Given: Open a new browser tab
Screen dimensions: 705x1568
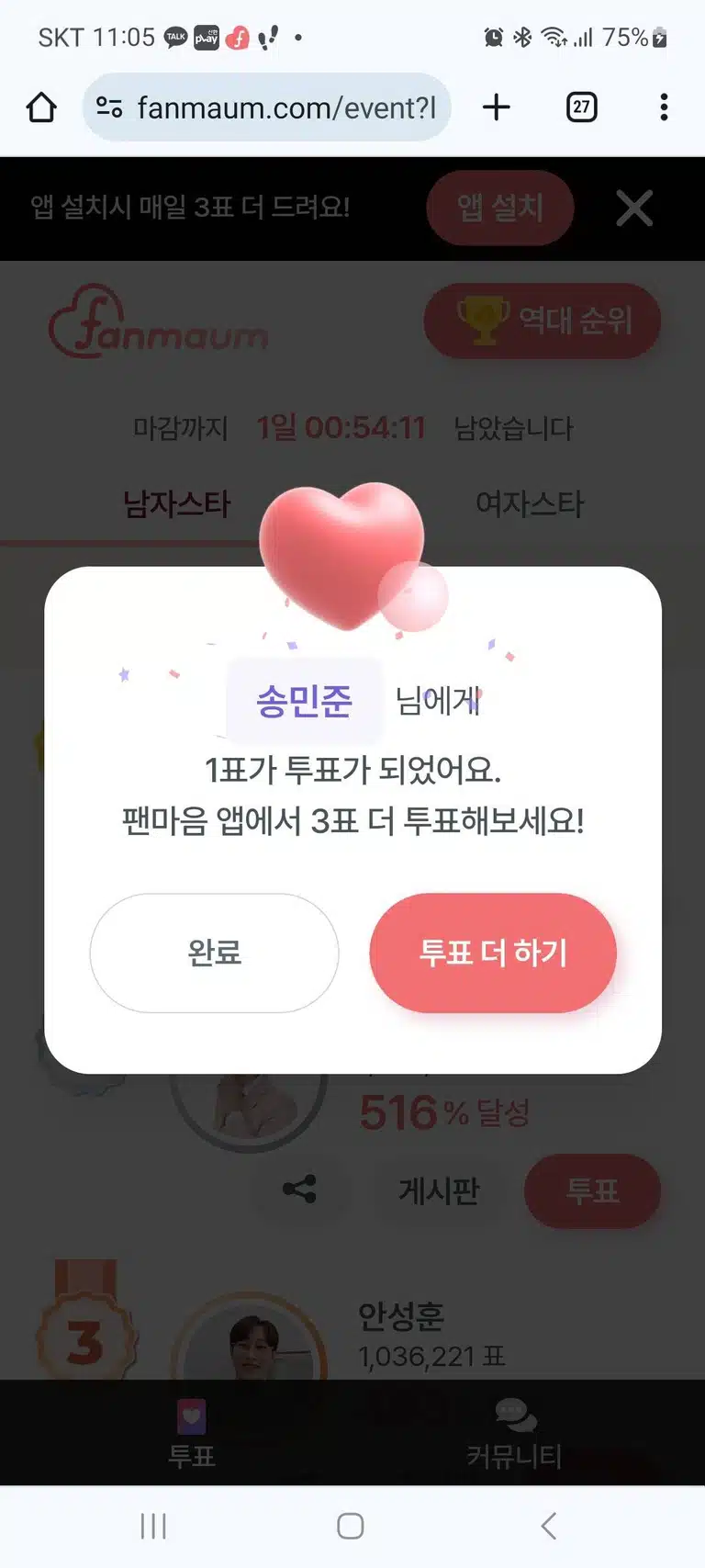Looking at the screenshot, I should click(x=496, y=107).
